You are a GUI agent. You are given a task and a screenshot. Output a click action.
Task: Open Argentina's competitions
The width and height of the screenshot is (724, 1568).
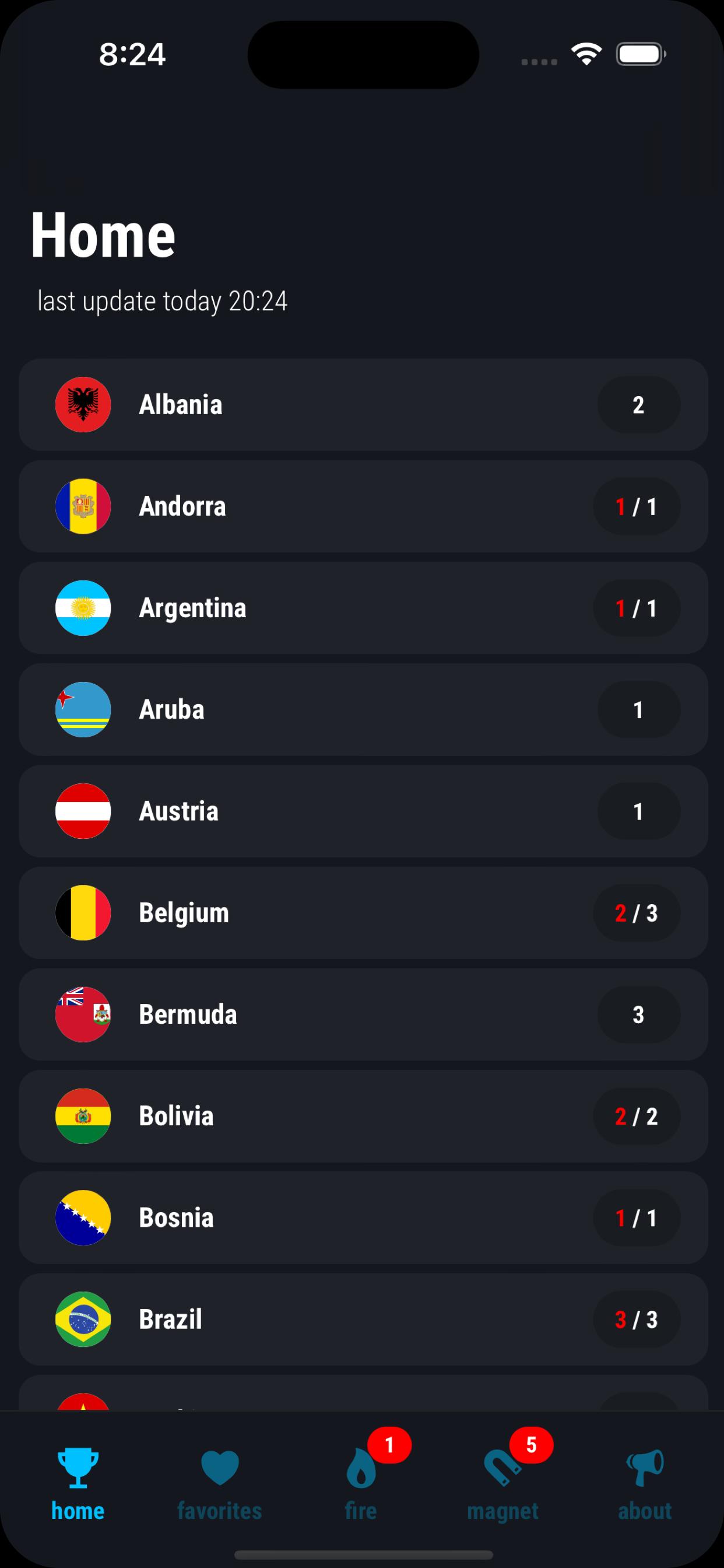click(363, 608)
